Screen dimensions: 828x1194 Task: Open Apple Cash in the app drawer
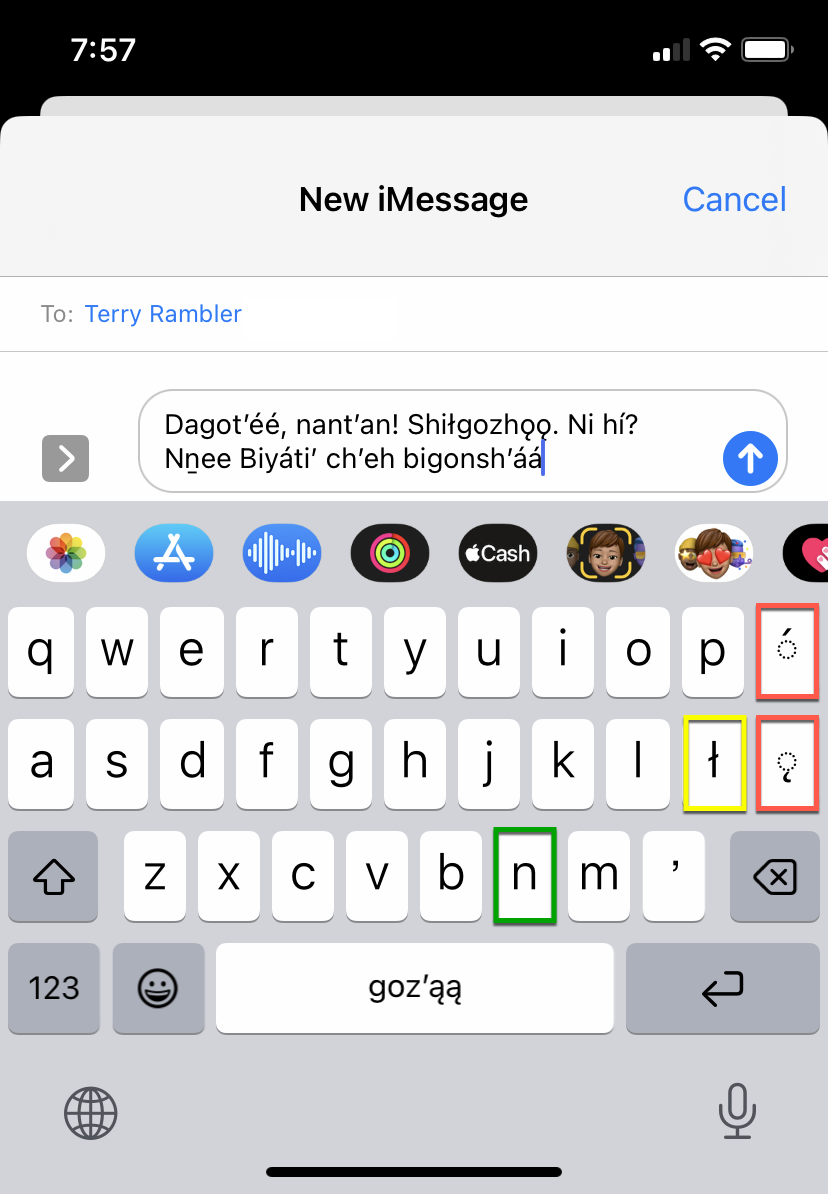(x=498, y=552)
